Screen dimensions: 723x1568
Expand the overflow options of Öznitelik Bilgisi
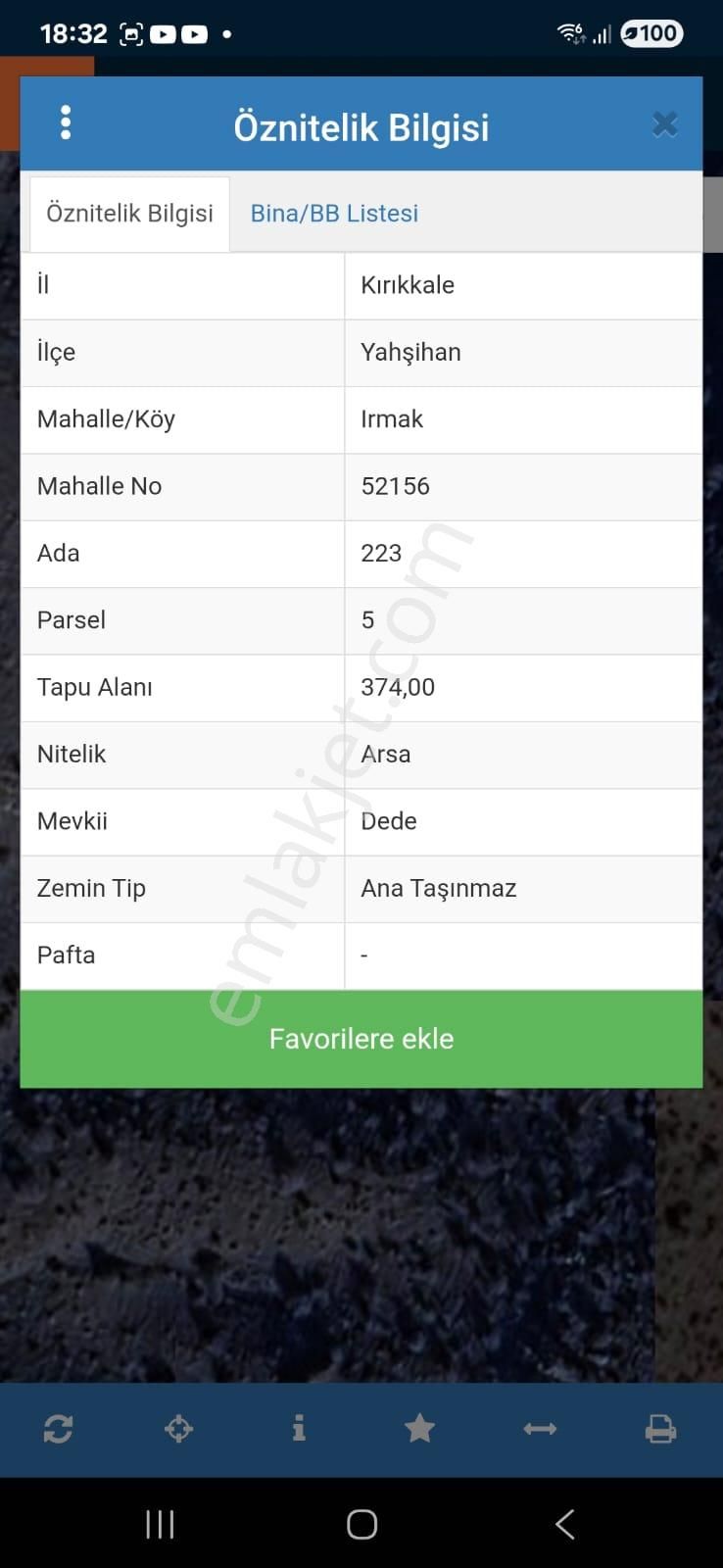tap(65, 122)
